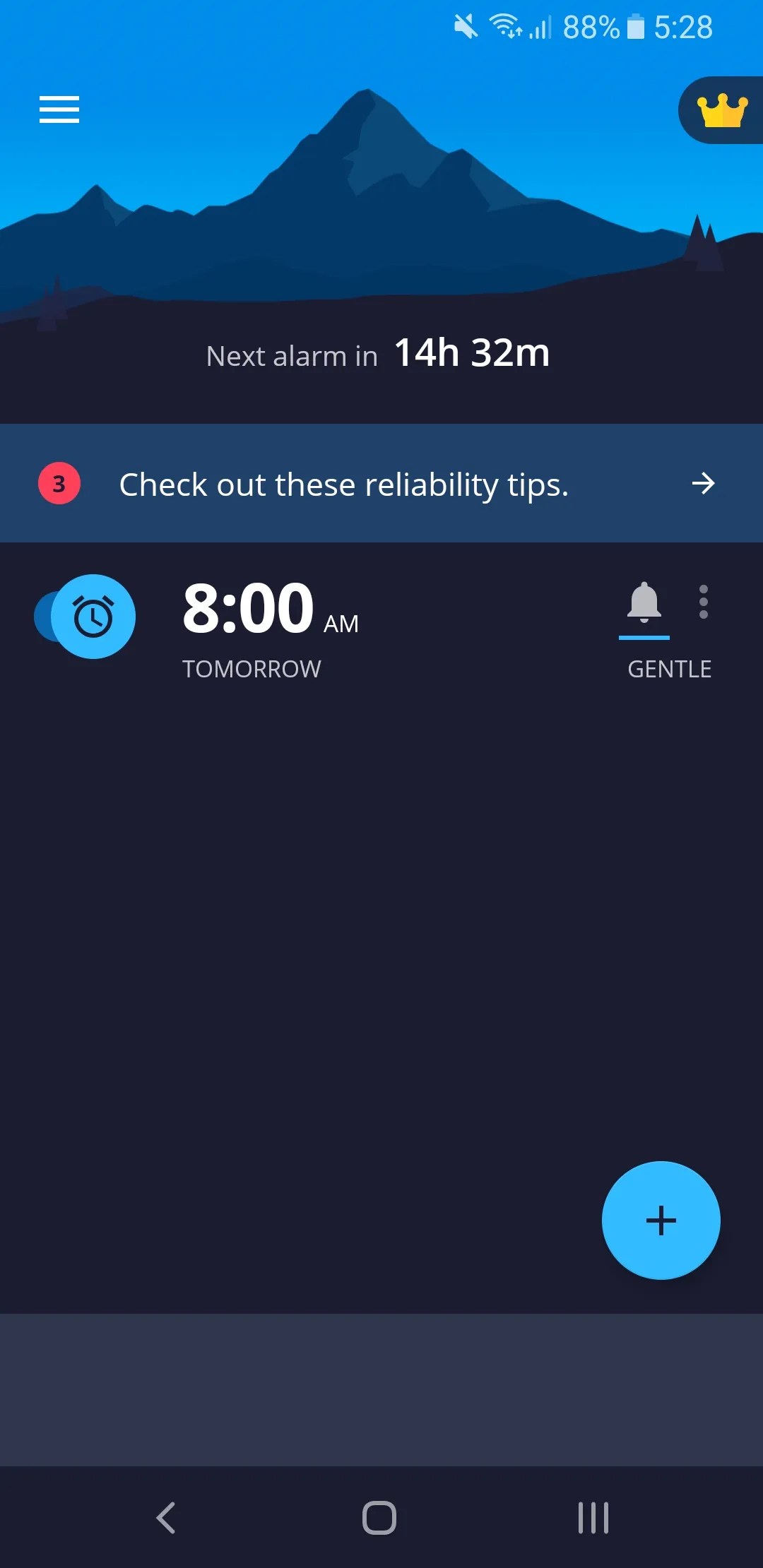This screenshot has width=763, height=1568.
Task: Open the premium crown upgrade
Action: coord(722,111)
